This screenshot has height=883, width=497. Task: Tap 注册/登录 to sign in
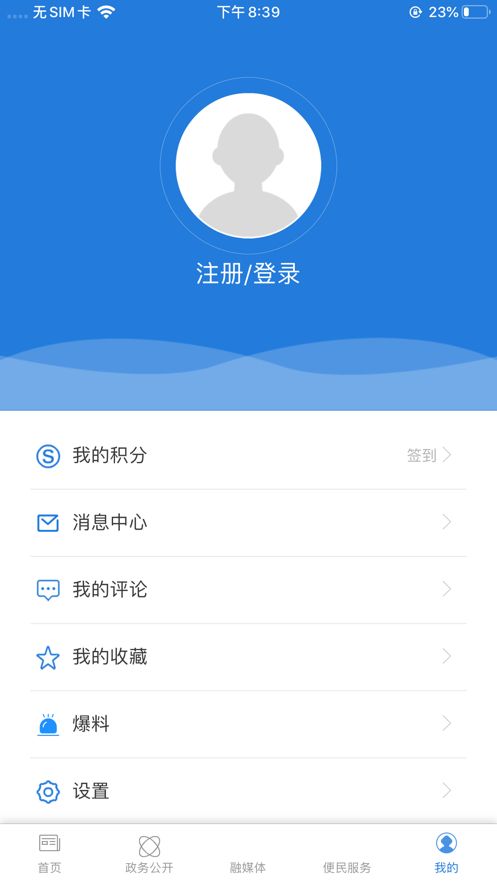click(248, 274)
